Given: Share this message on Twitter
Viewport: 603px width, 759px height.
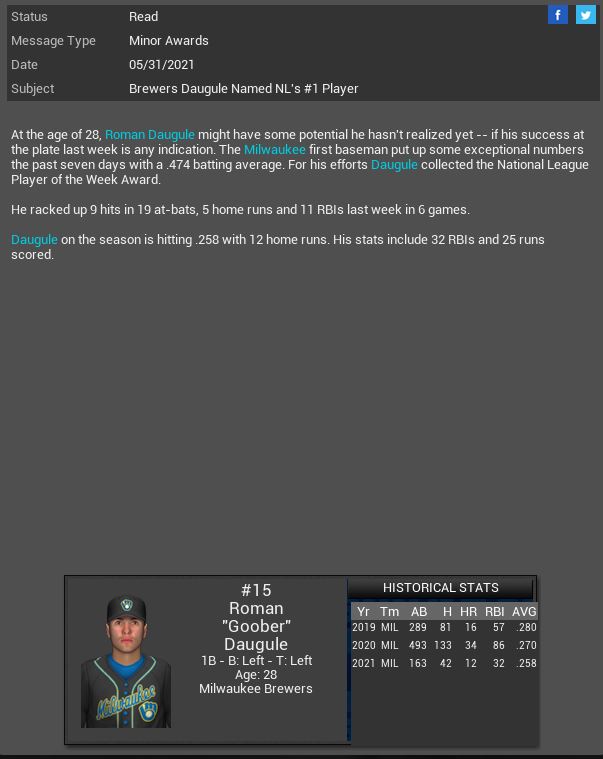Looking at the screenshot, I should coord(585,14).
